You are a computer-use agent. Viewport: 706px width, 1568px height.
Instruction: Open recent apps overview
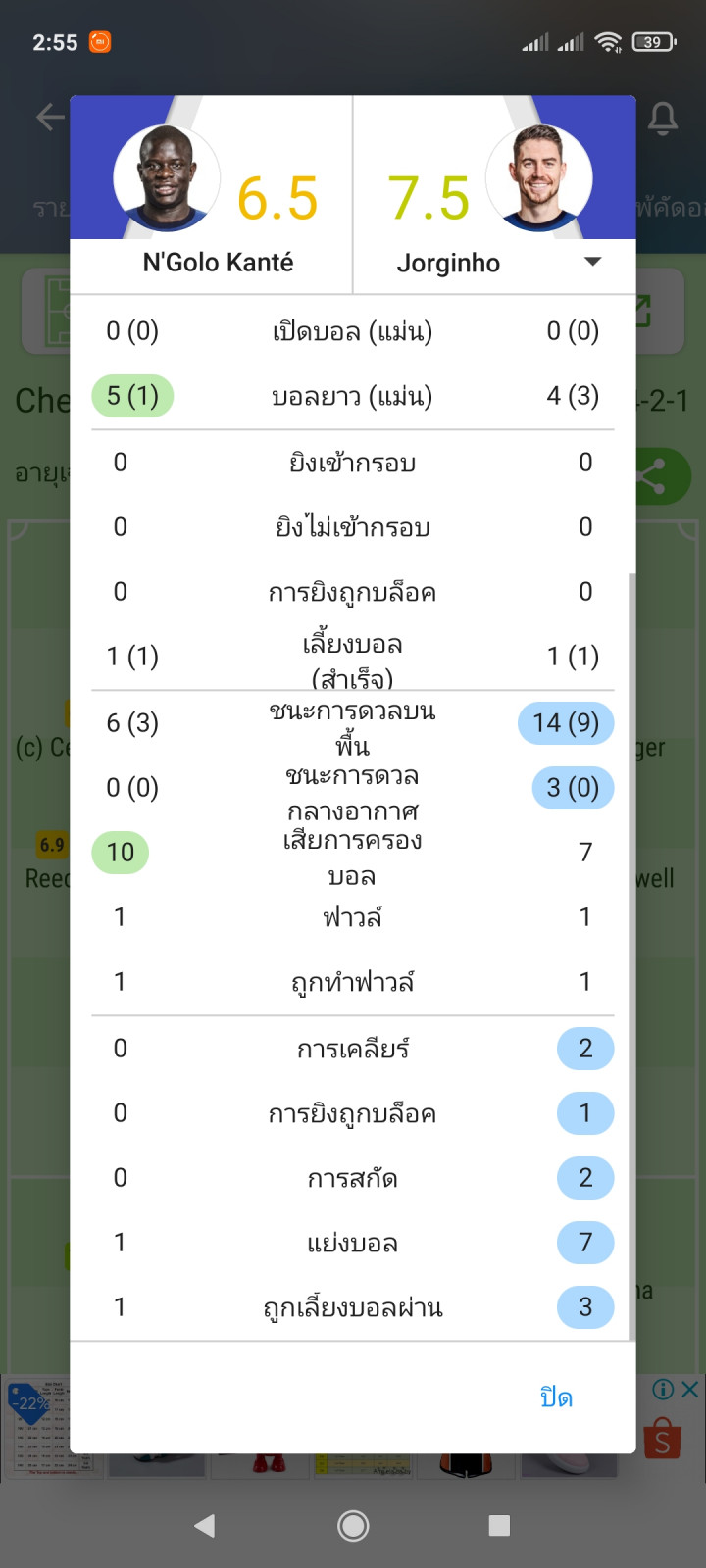[499, 1525]
